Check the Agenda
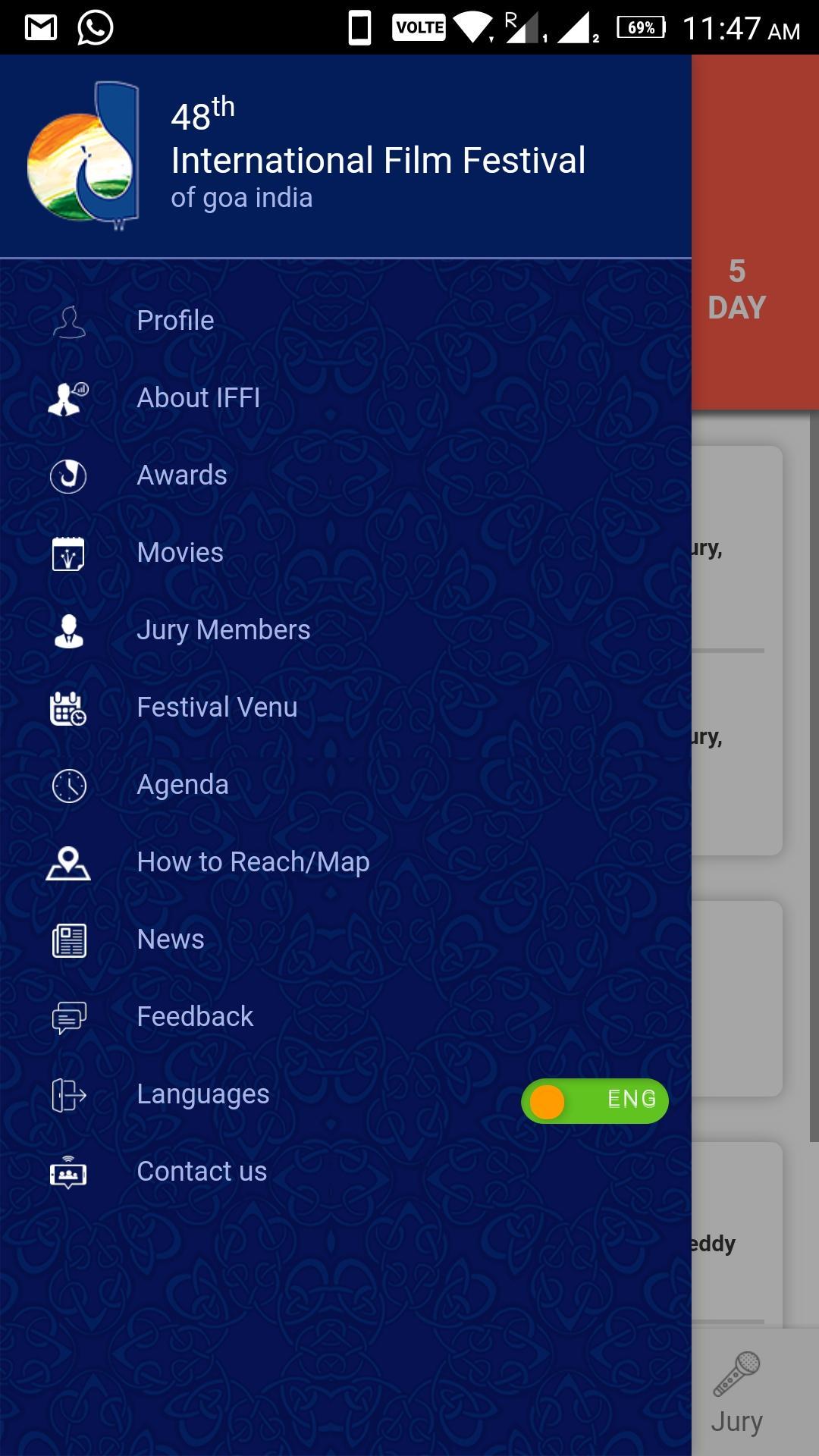Screen dimensions: 819x1456 point(183,785)
